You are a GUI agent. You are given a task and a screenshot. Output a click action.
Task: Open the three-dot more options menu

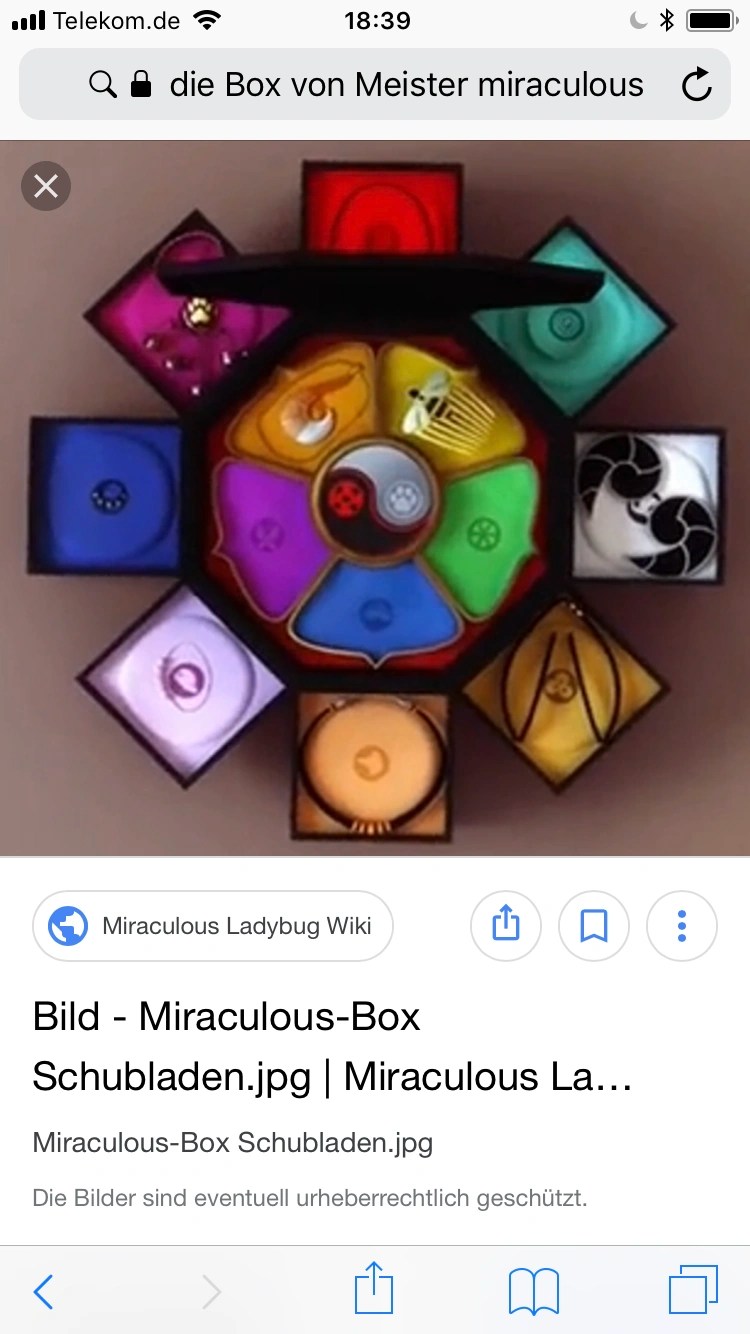(x=682, y=926)
